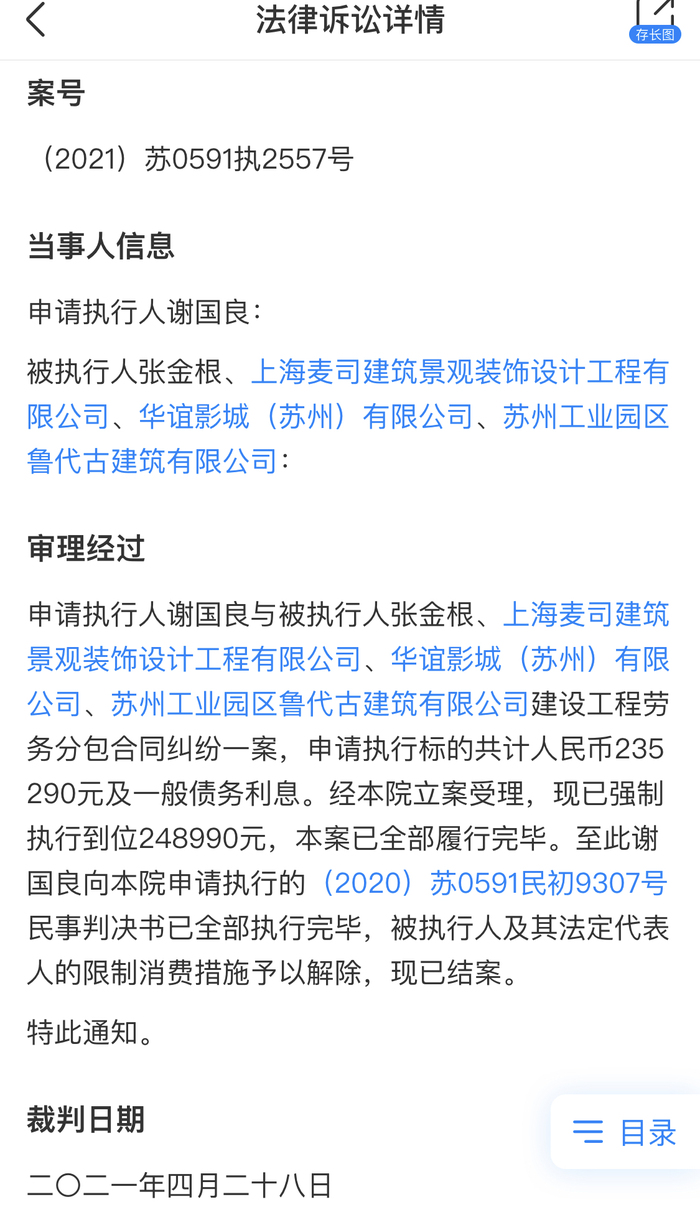The width and height of the screenshot is (700, 1225).
Task: Go back from 法律诉讼详情 page
Action: pos(36,20)
